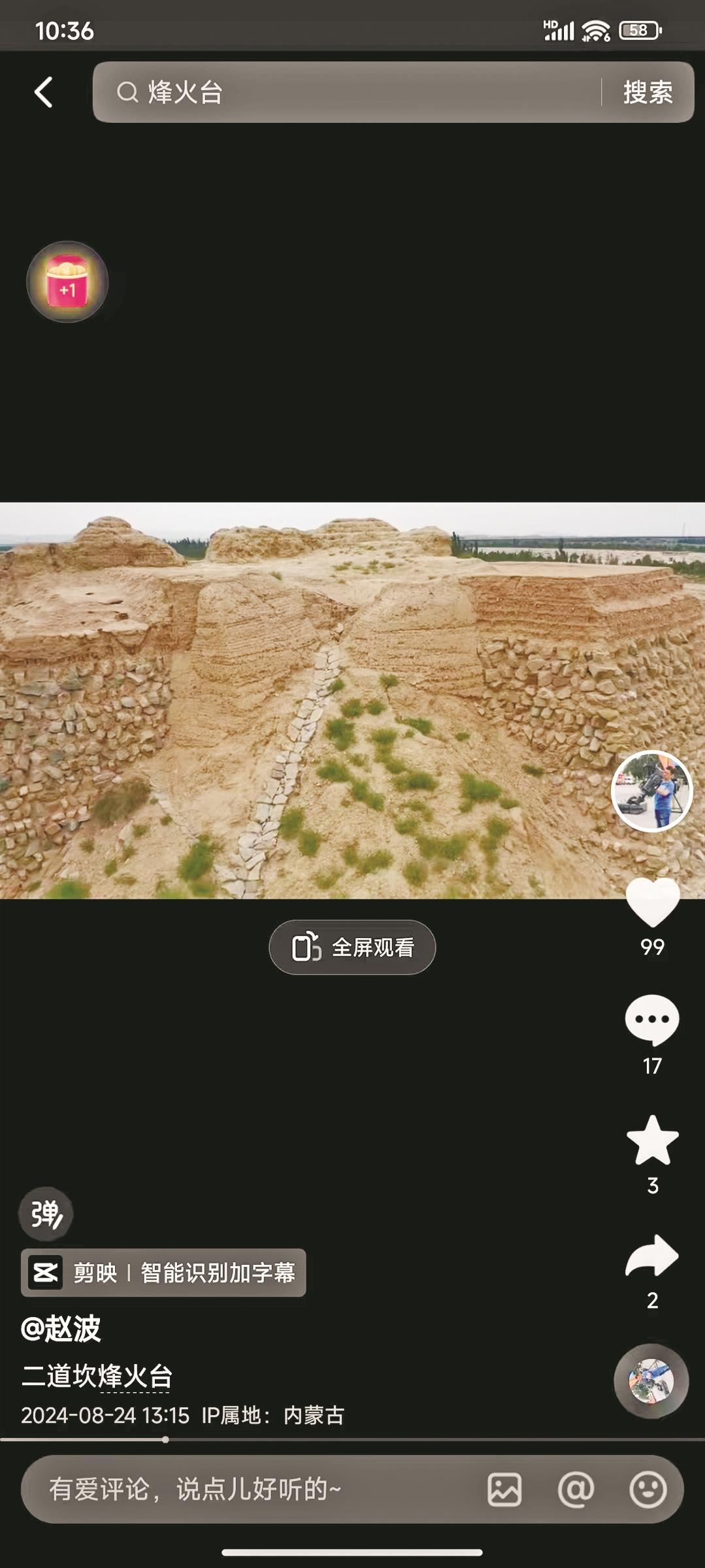Mention someone using the @ icon
The height and width of the screenshot is (1568, 705).
(x=576, y=1490)
